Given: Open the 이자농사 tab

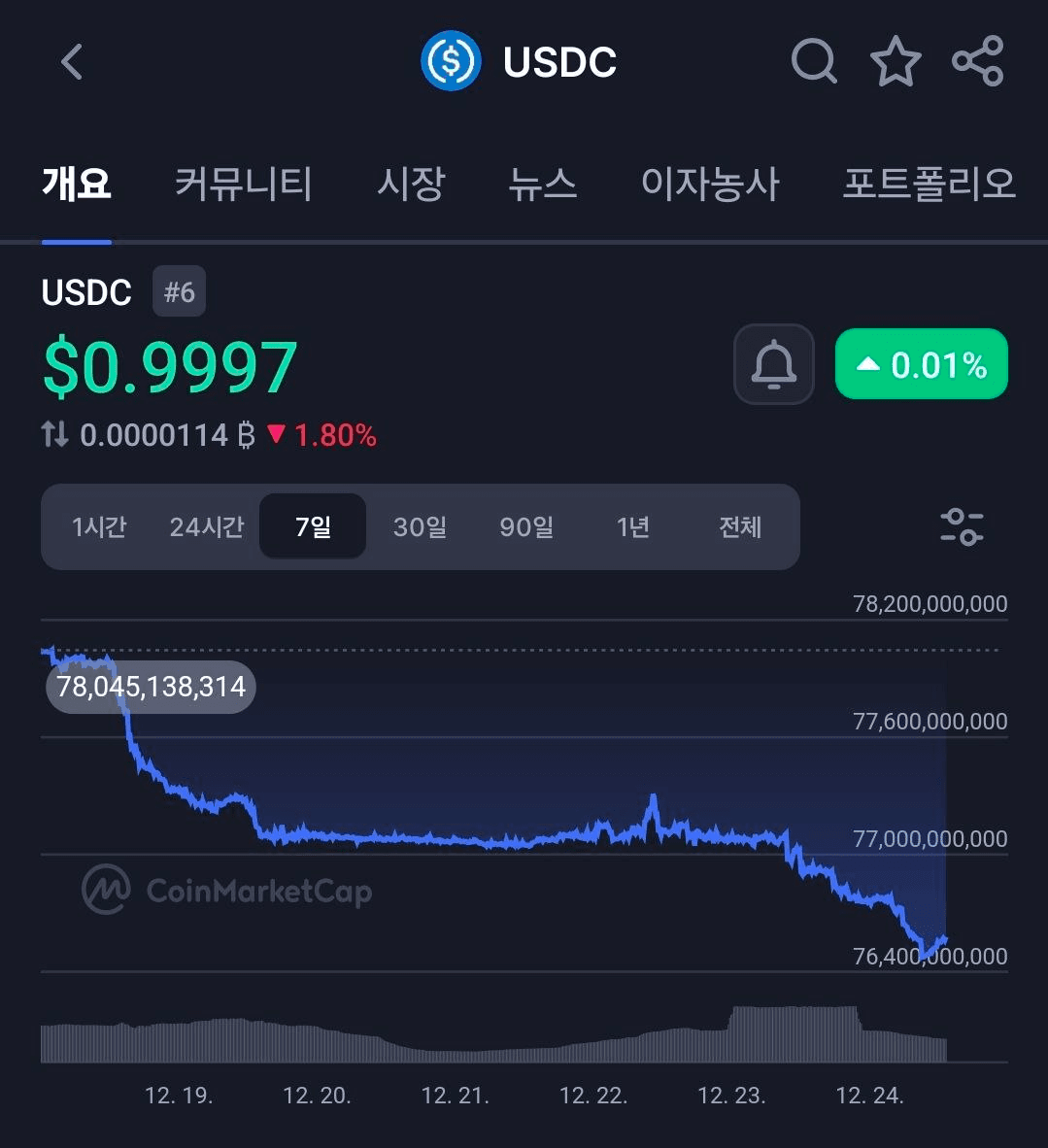Looking at the screenshot, I should coord(710,184).
